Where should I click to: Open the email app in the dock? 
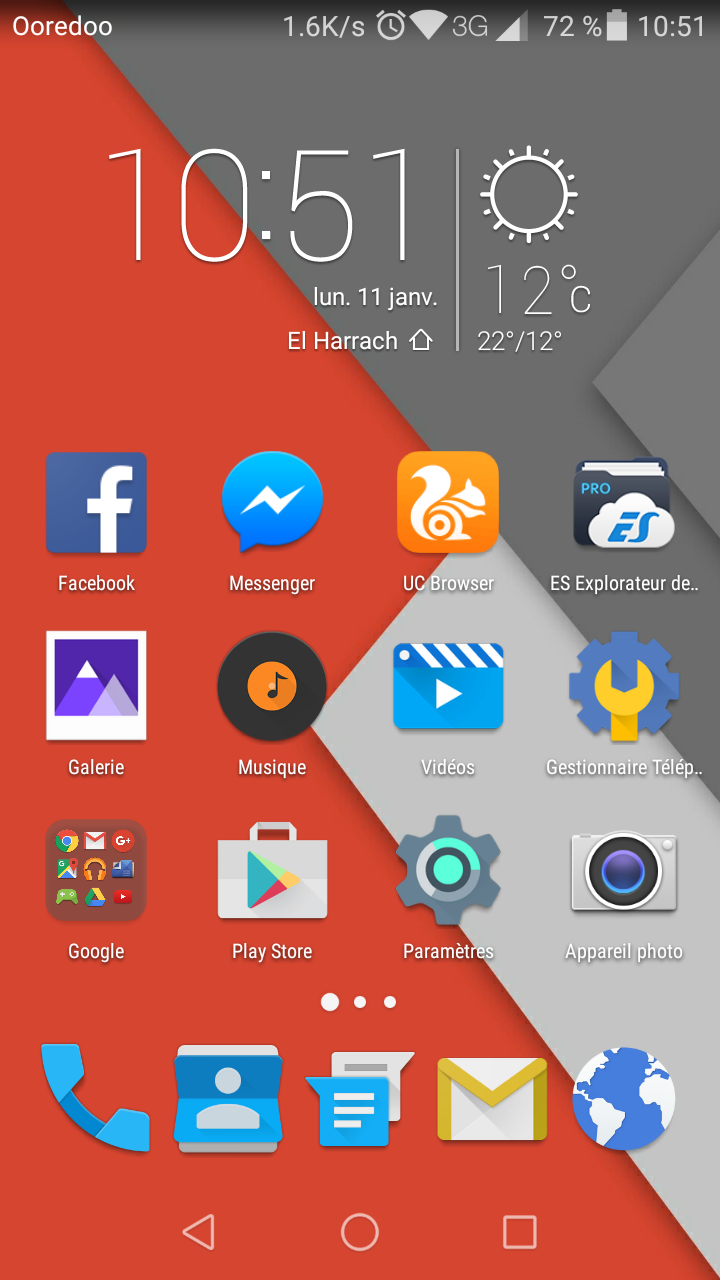coord(492,1099)
